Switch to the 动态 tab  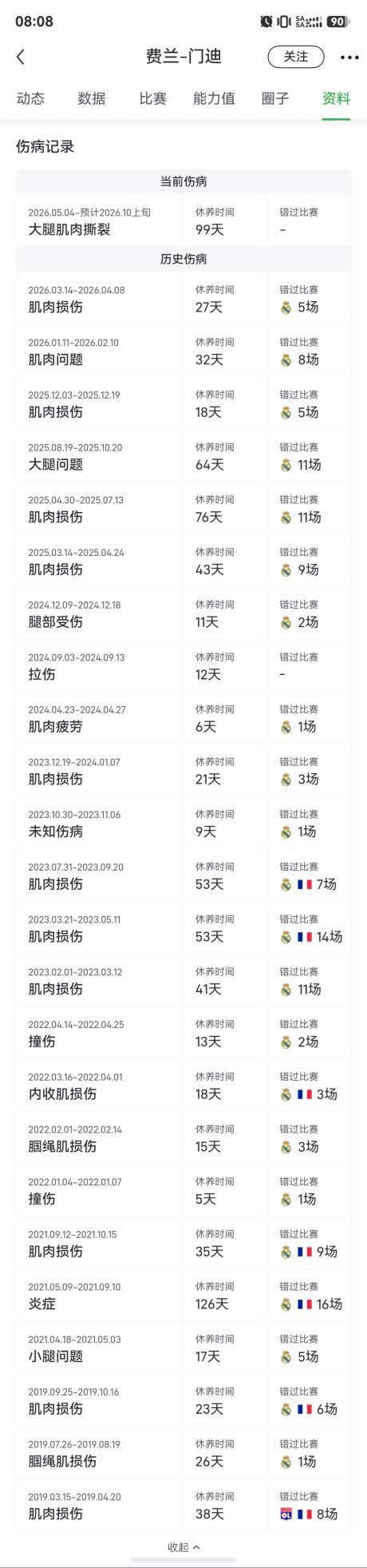point(30,98)
